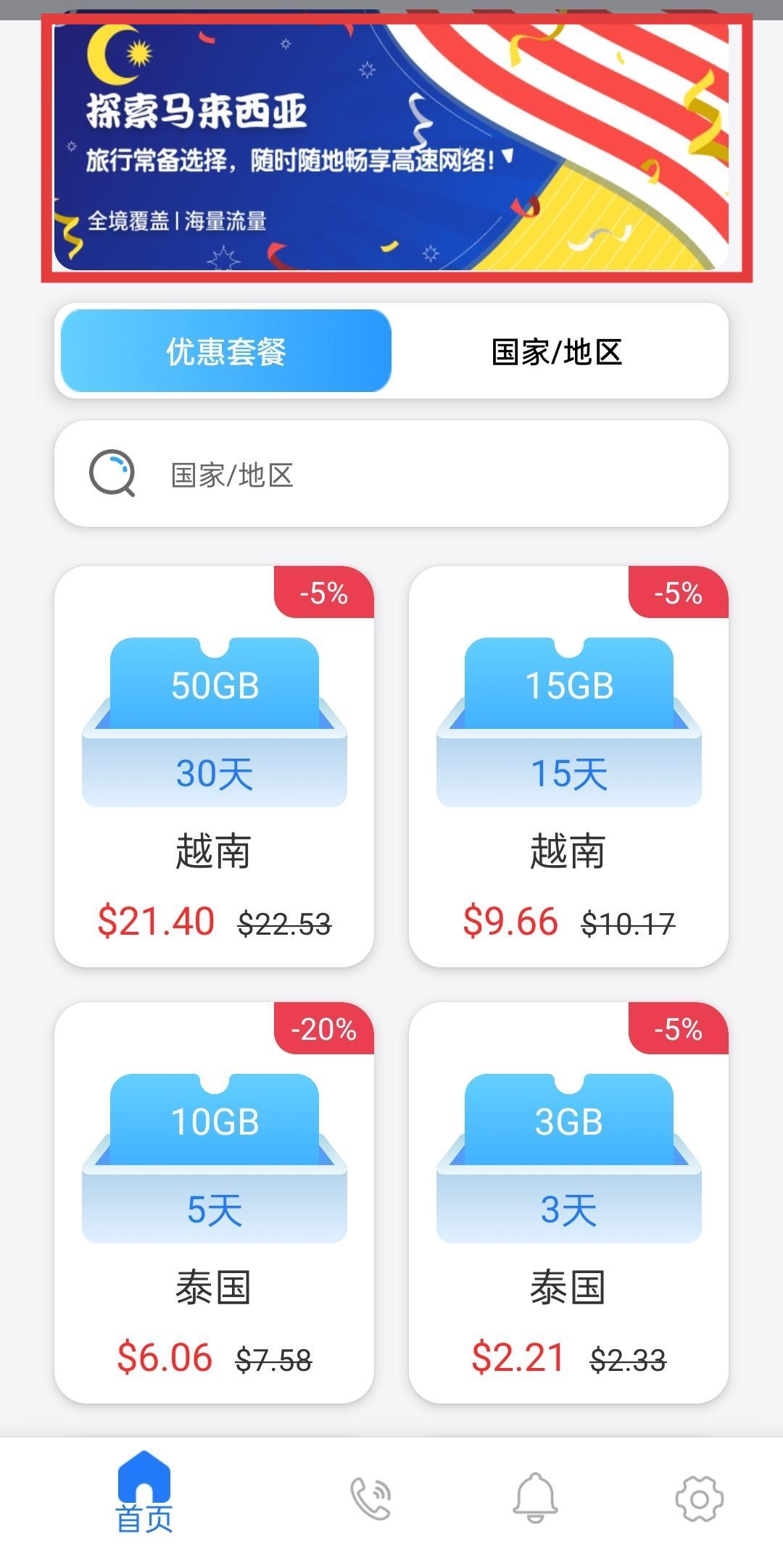Tap the 国家/地区 search field
Viewport: 783px width, 1568px height.
click(391, 475)
